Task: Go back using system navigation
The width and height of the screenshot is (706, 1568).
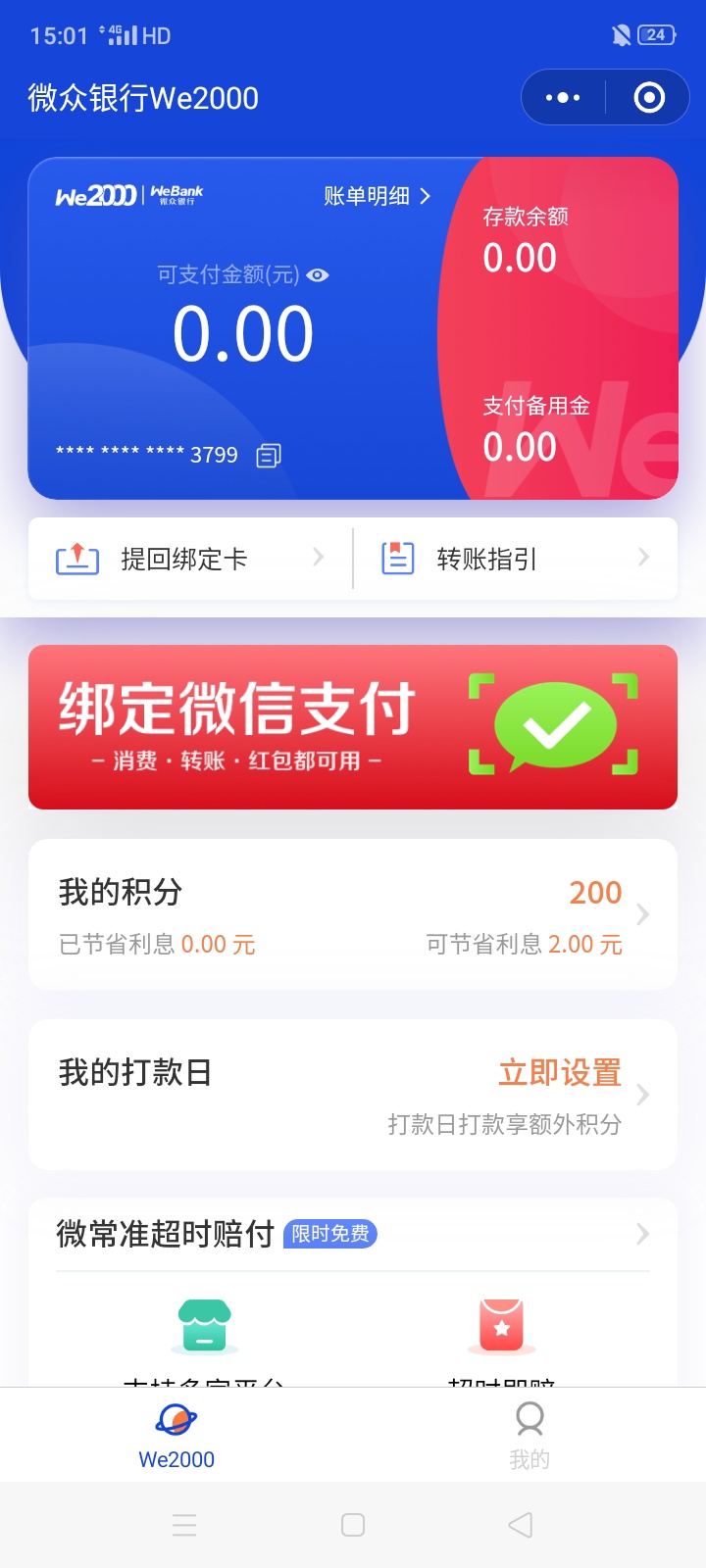Action: point(521,1525)
